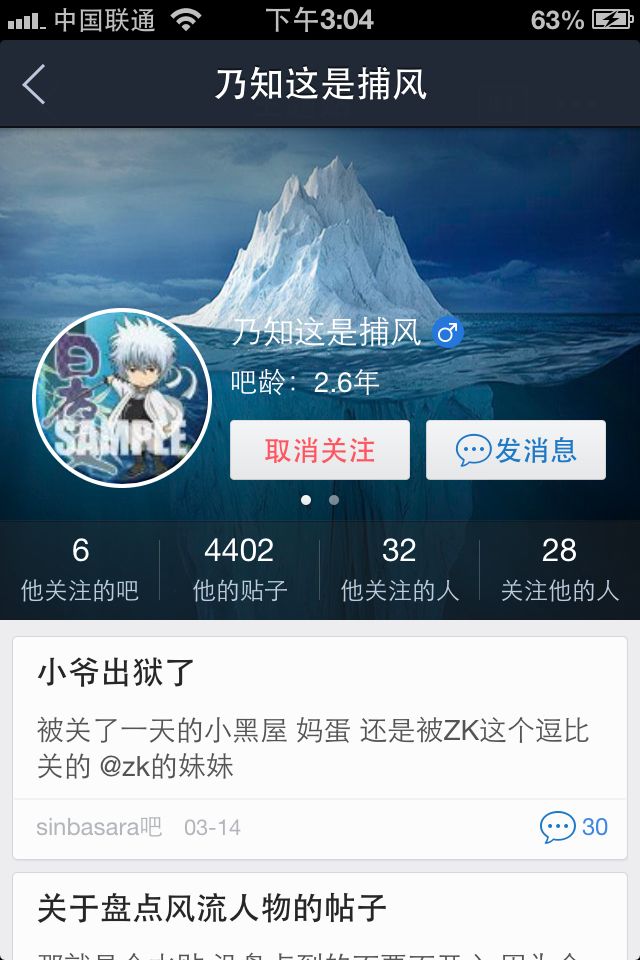Viewport: 640px width, 960px height.
Task: Open 他的贴子 posts count
Action: tap(239, 570)
